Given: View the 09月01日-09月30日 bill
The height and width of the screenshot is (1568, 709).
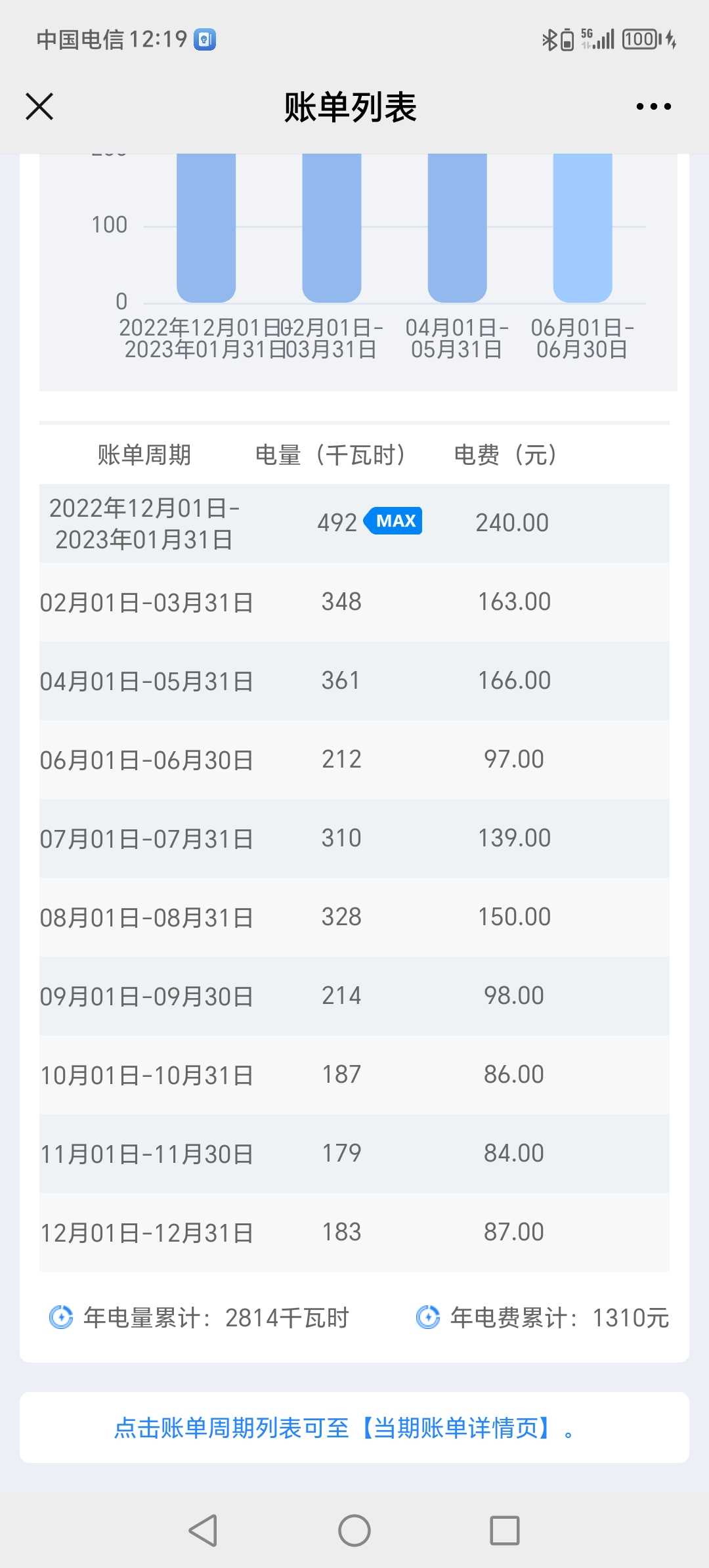Looking at the screenshot, I should pos(354,996).
